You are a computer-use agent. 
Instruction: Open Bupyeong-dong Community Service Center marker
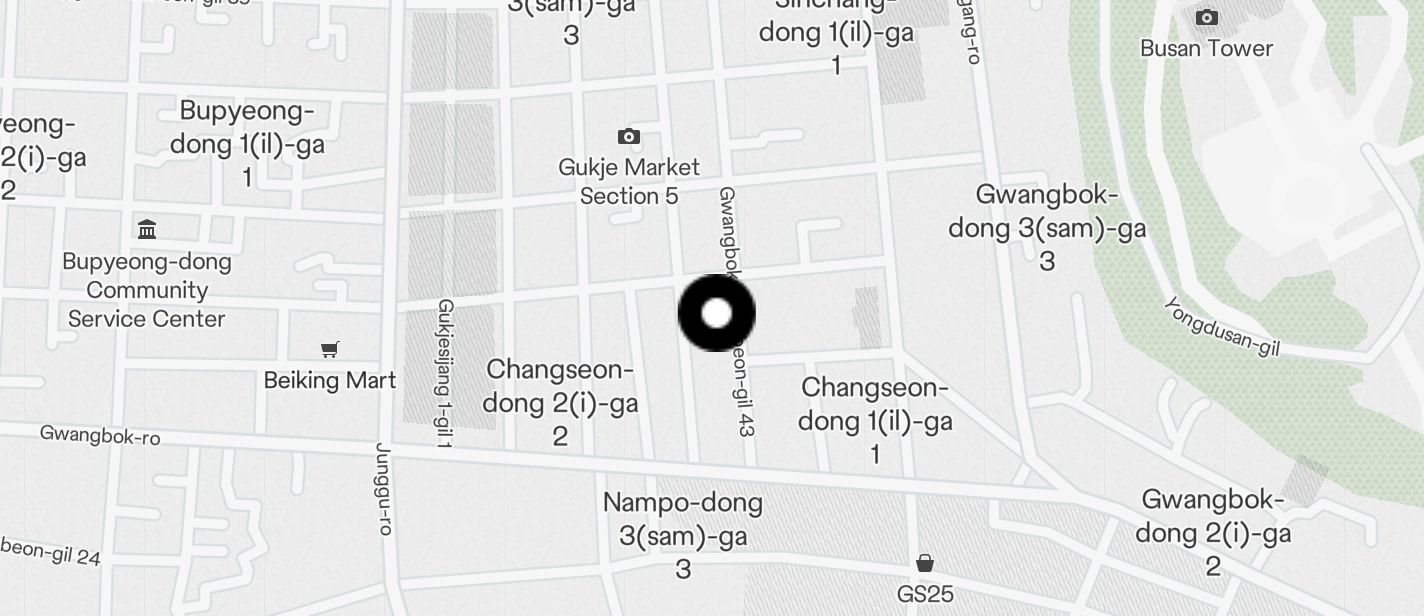click(x=148, y=230)
